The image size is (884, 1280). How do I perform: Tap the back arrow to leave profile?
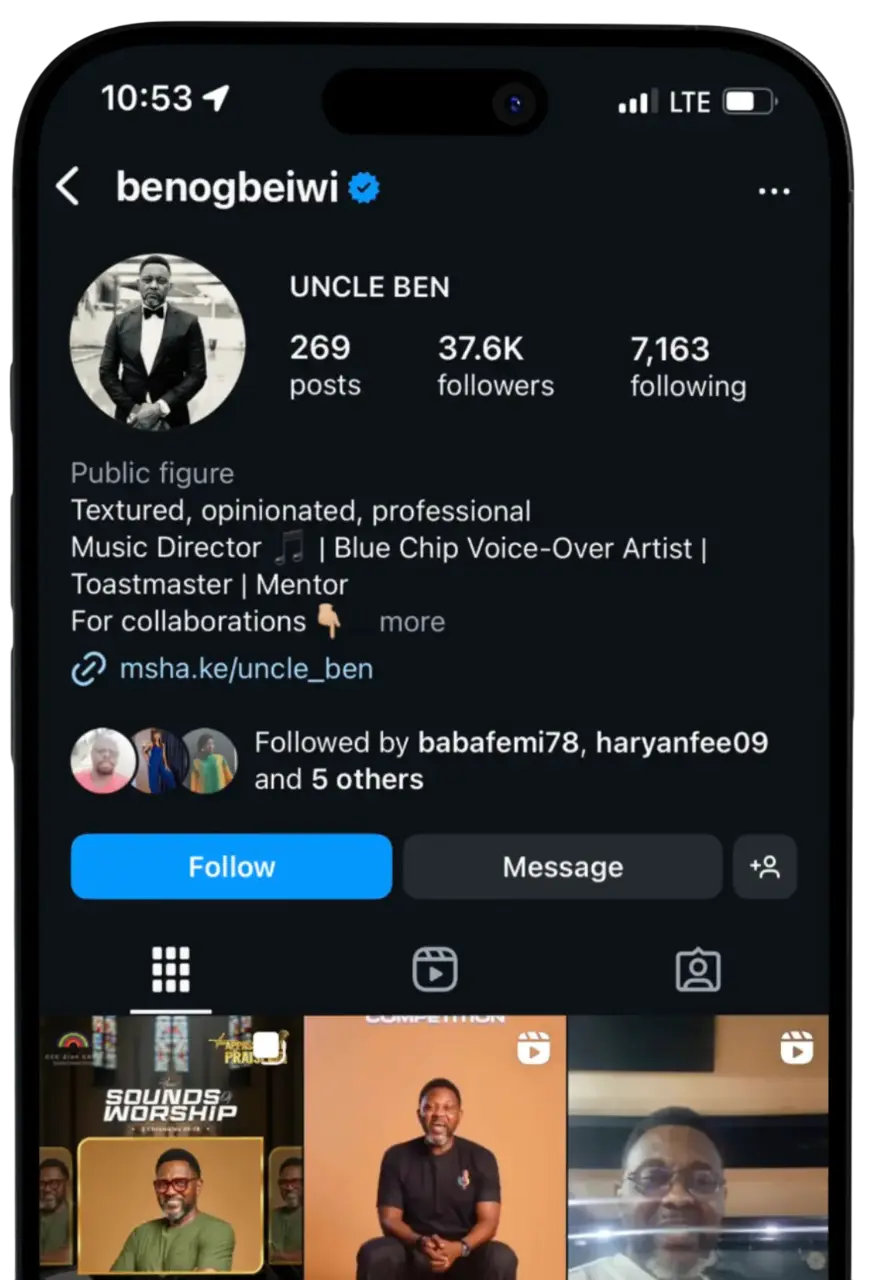pos(68,188)
